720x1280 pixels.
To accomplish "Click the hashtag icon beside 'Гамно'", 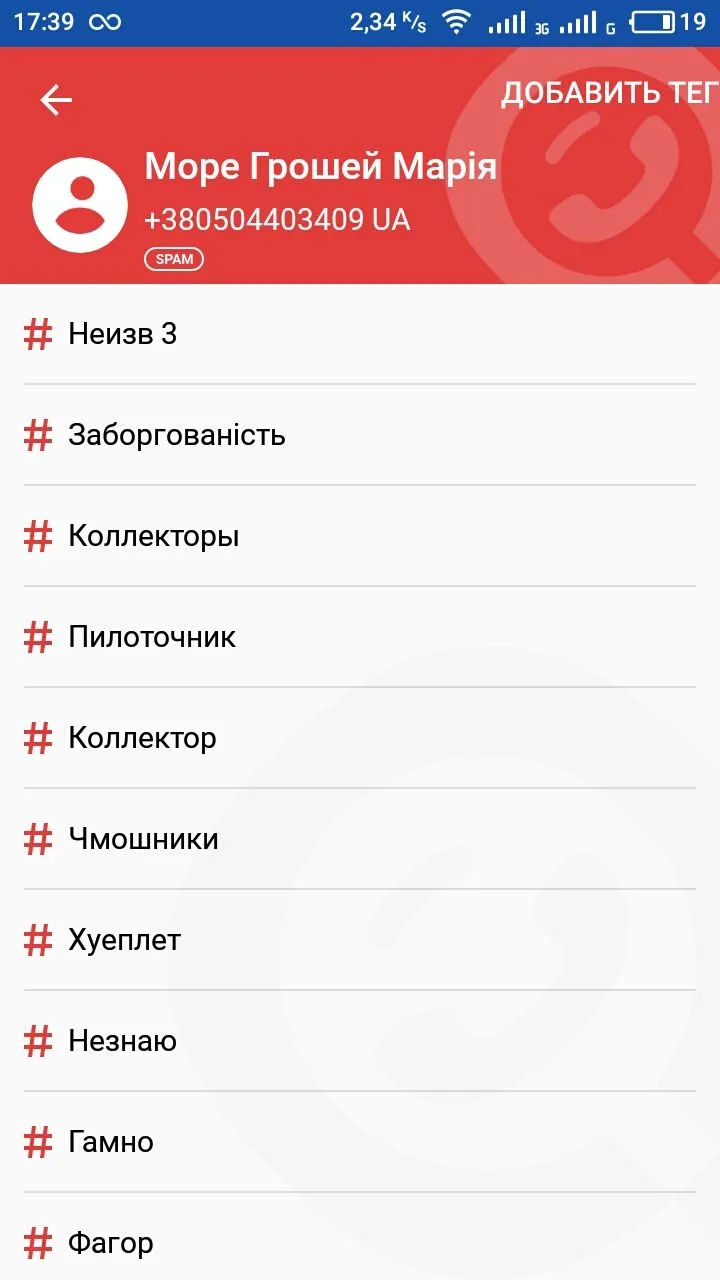I will 38,1141.
